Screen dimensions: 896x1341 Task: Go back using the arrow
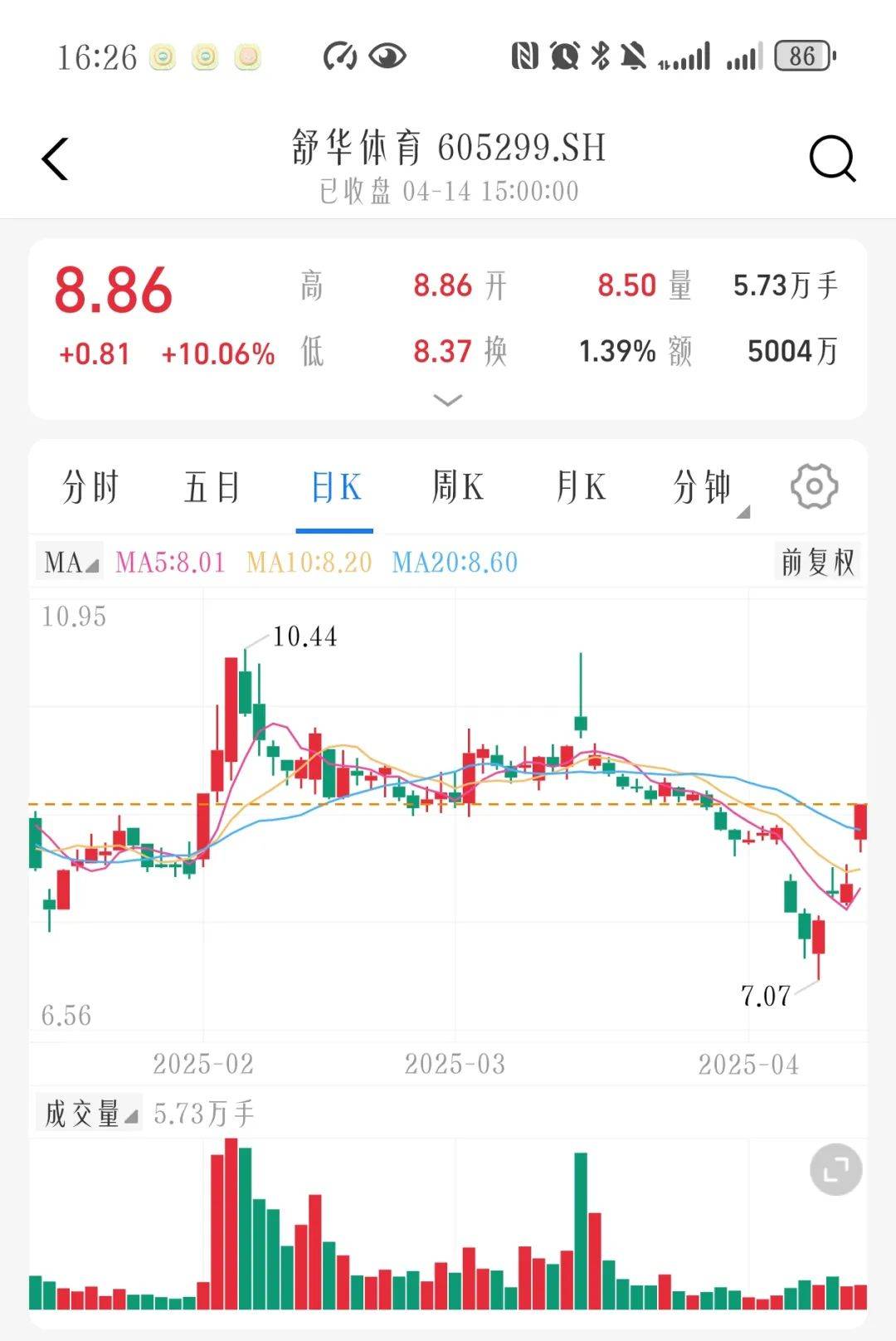click(x=56, y=158)
